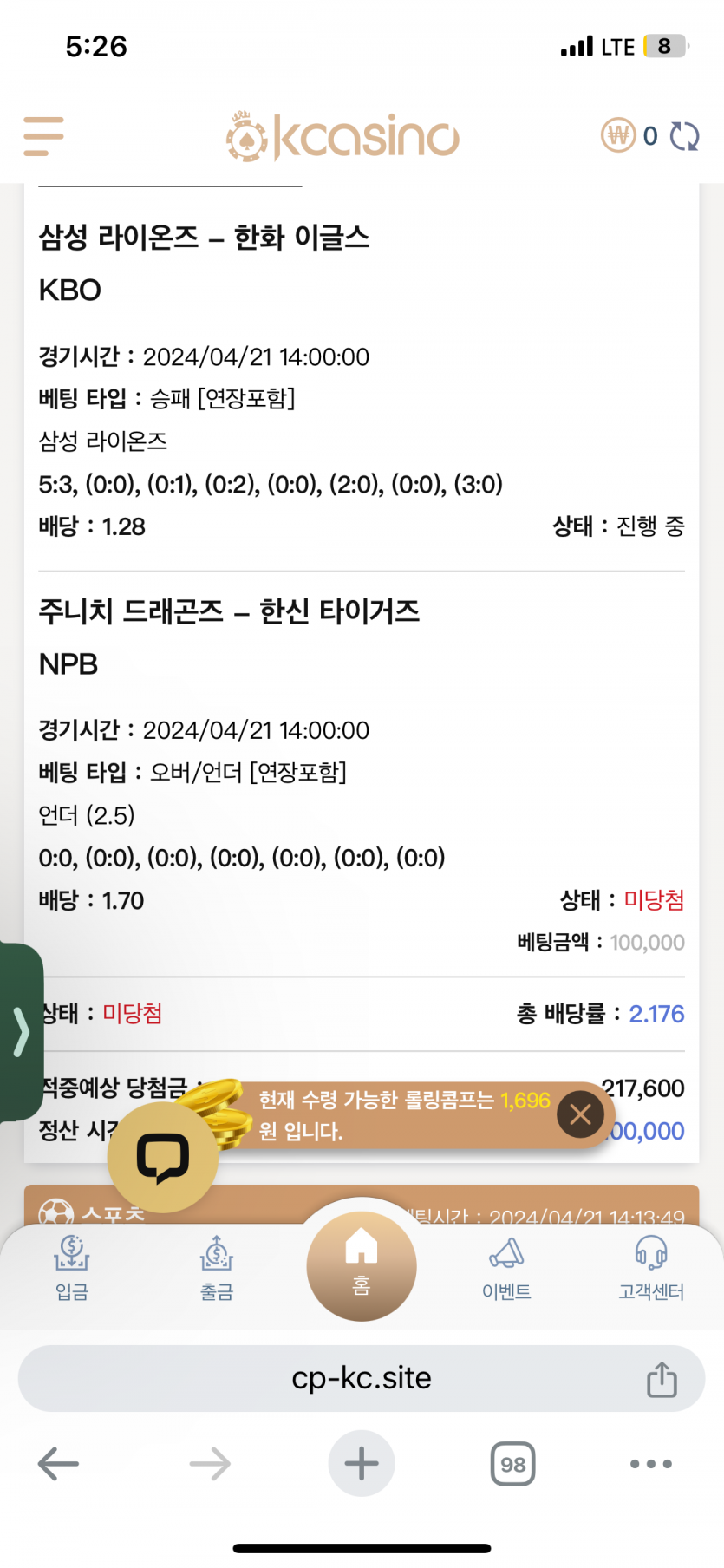Open the live chat bubble
This screenshot has height=1568, width=724.
(x=162, y=1157)
